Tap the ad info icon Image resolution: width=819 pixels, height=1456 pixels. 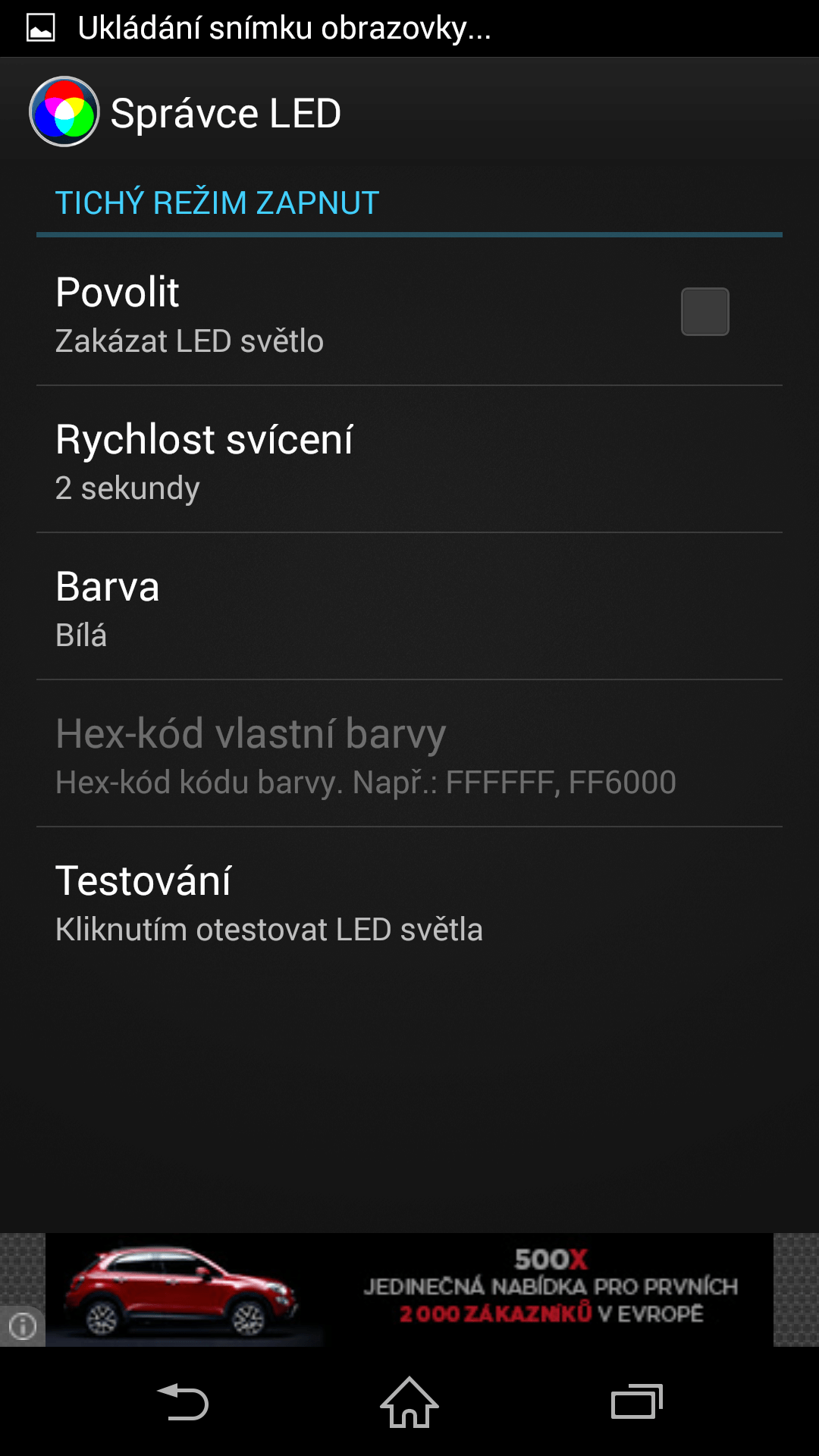[x=22, y=1326]
